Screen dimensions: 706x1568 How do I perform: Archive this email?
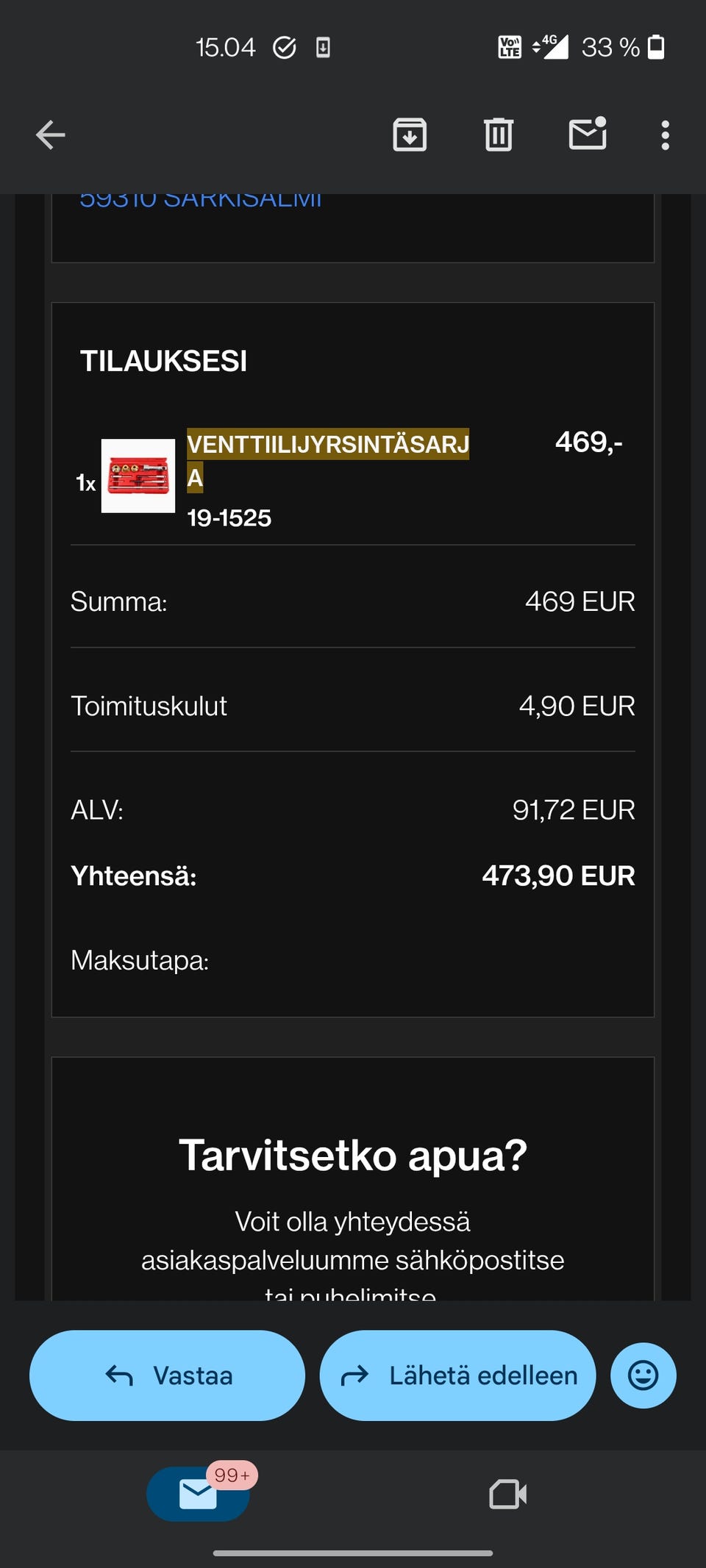pyautogui.click(x=410, y=135)
